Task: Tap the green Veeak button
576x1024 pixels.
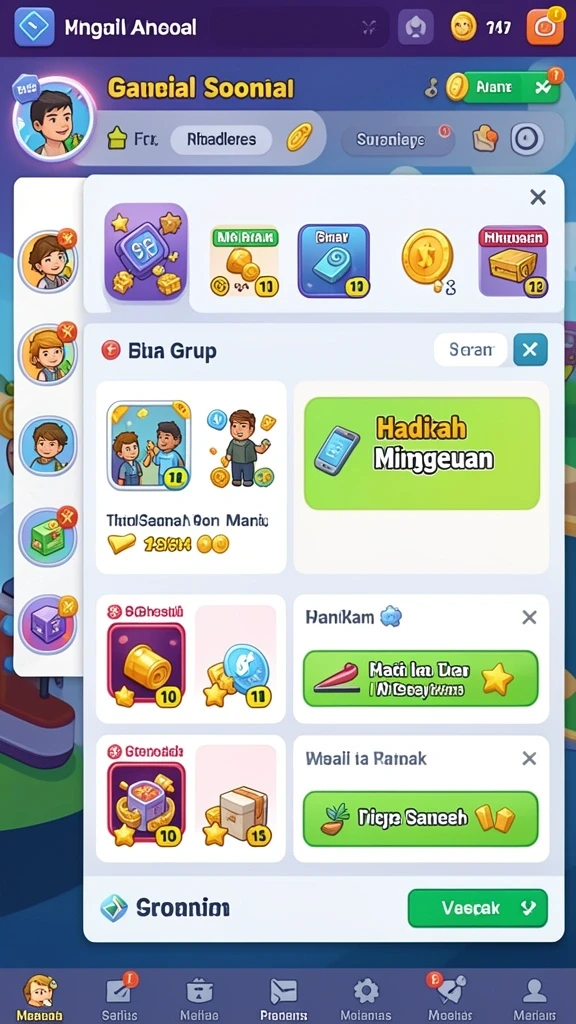Action: pos(477,908)
